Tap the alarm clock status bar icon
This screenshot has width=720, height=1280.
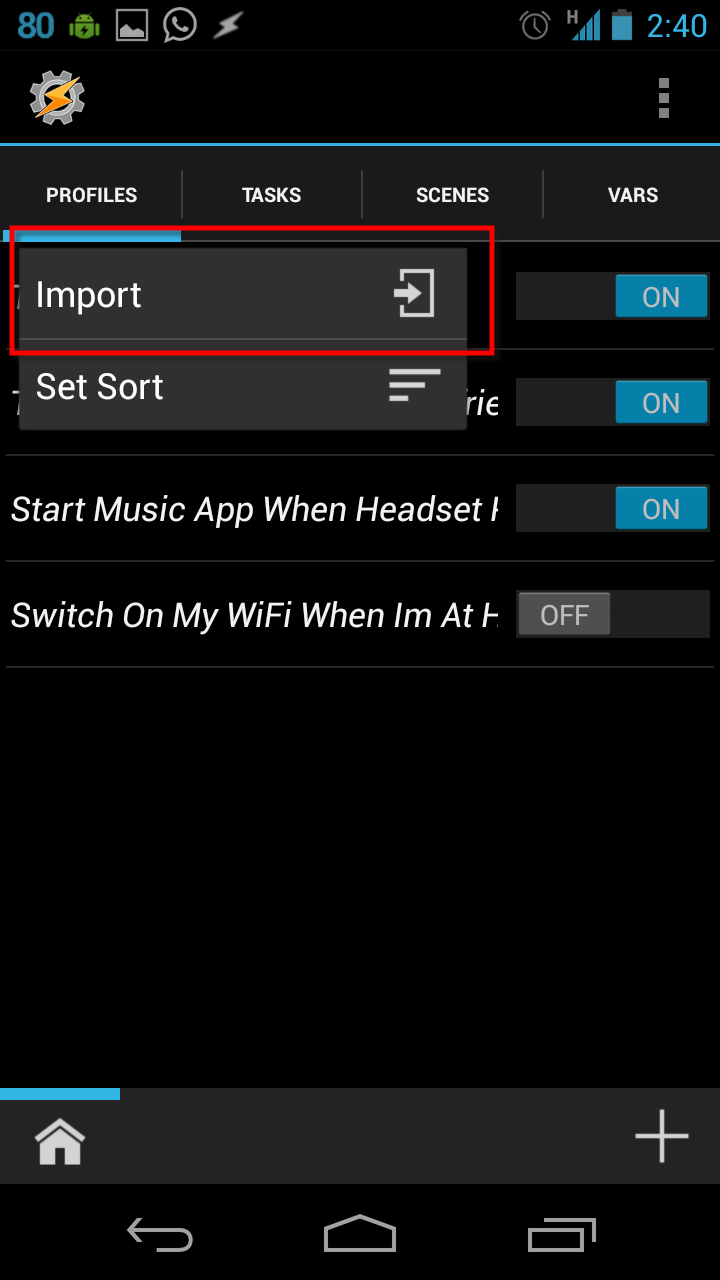(534, 25)
